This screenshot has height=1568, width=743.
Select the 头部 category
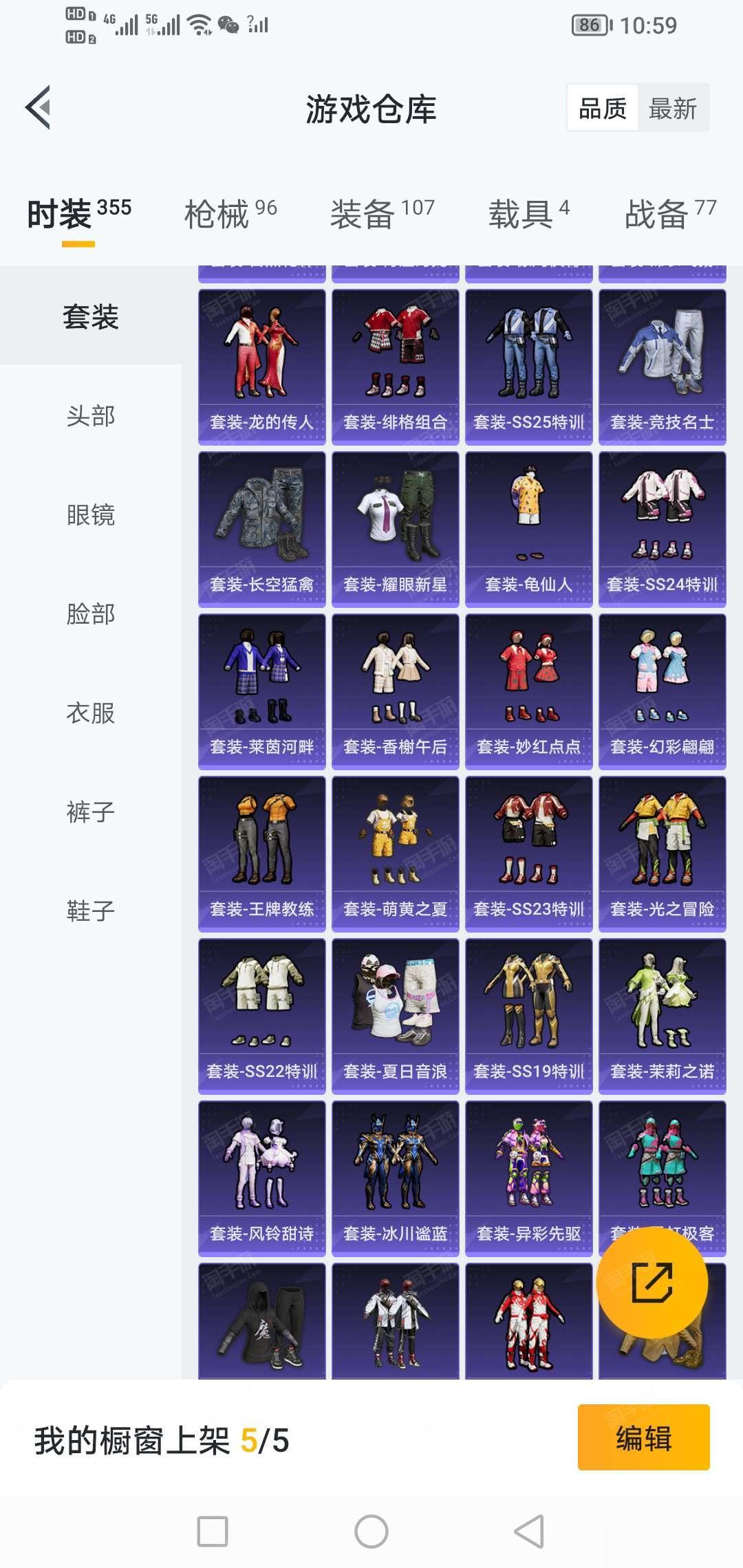[91, 416]
